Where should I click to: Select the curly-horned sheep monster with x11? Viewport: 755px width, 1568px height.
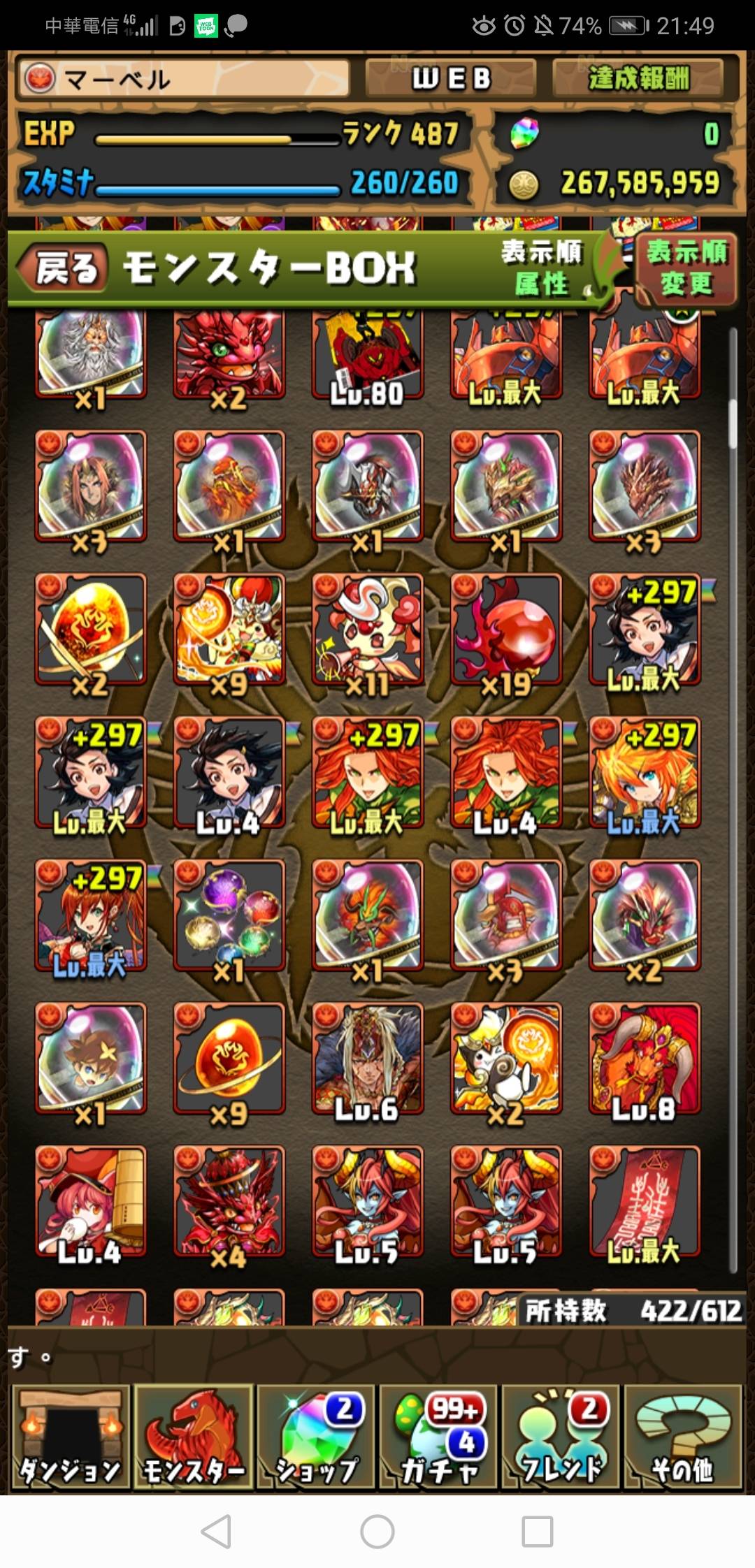[x=367, y=630]
